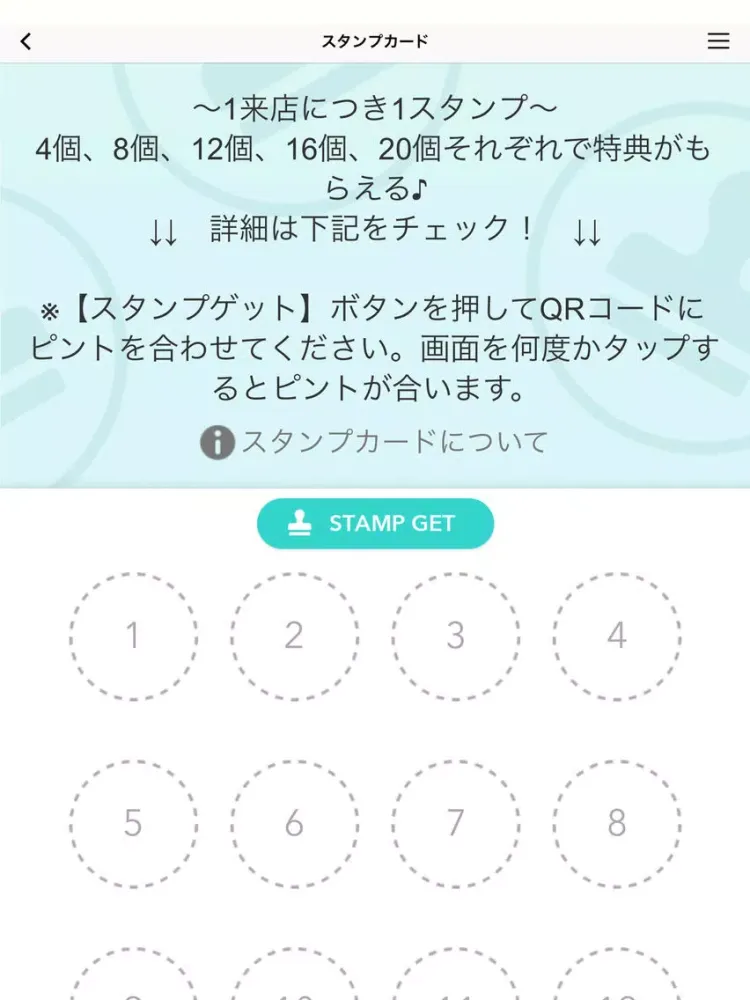Tap stamp slot number 6

point(294,823)
